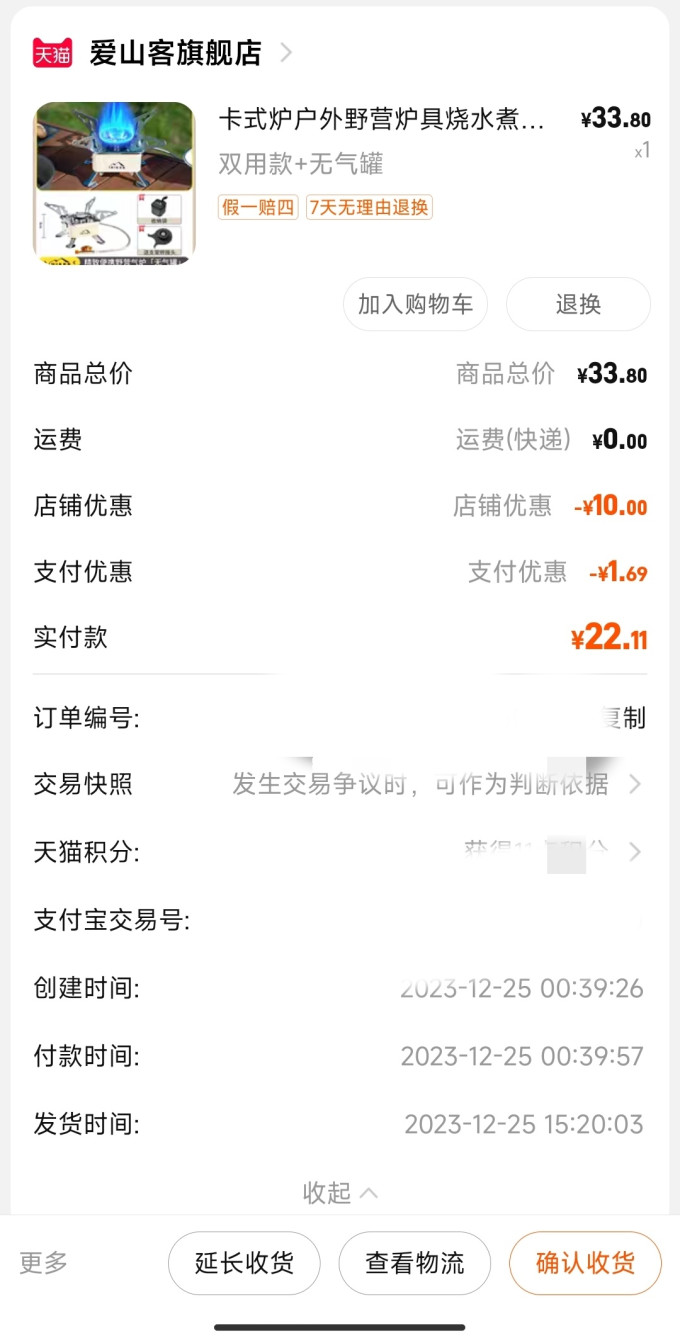
Task: Collapse order details with 收起
Action: (340, 1192)
